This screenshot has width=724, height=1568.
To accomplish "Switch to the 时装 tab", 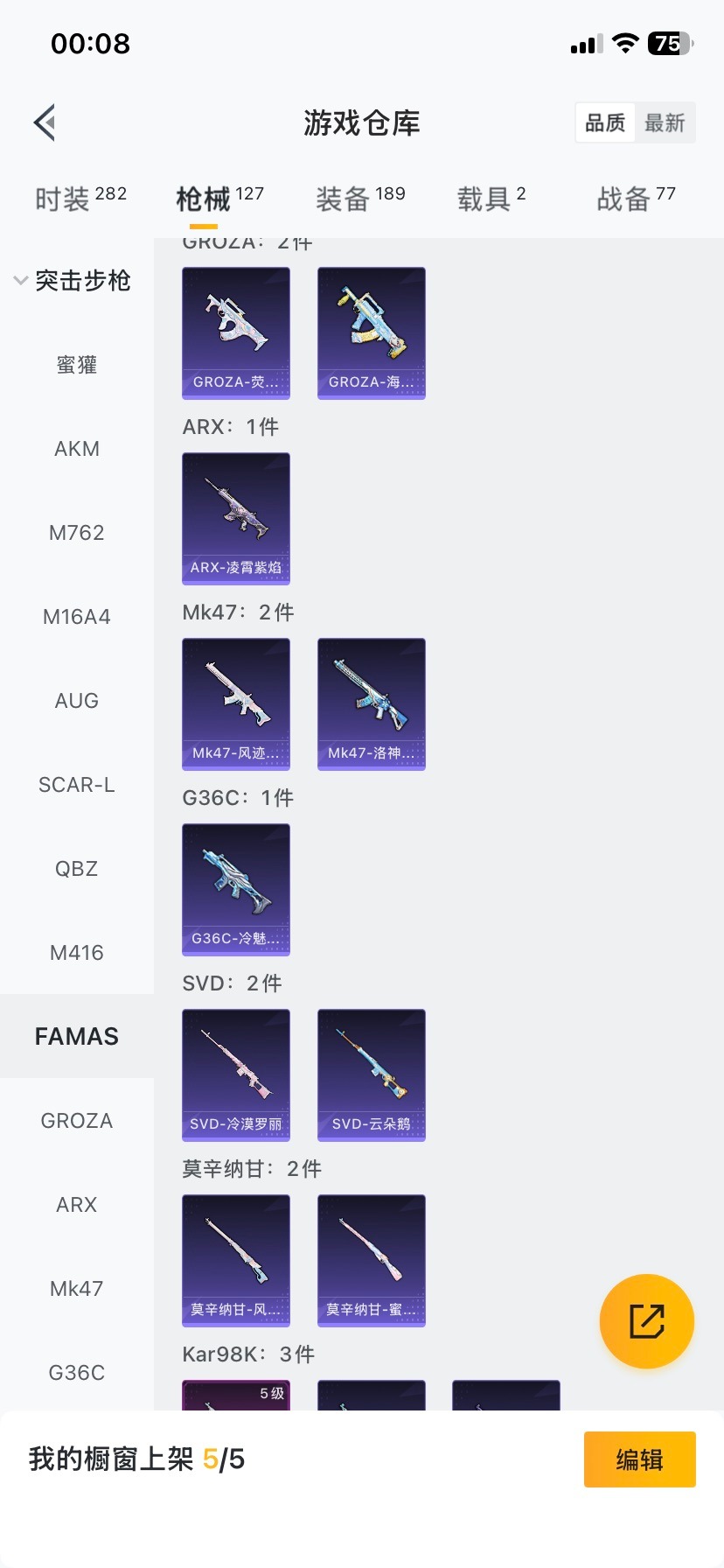I will coord(80,199).
